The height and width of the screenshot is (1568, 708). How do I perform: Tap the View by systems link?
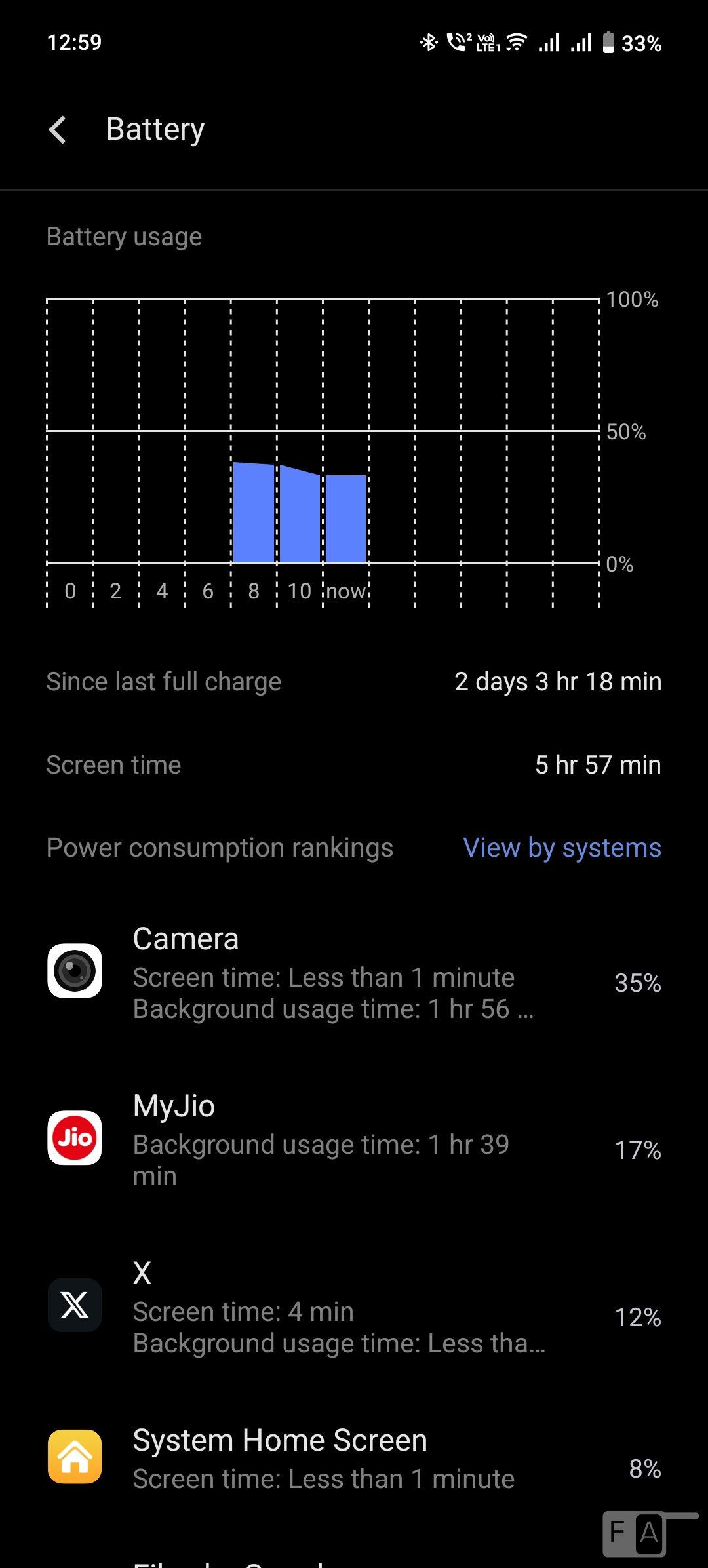click(562, 848)
